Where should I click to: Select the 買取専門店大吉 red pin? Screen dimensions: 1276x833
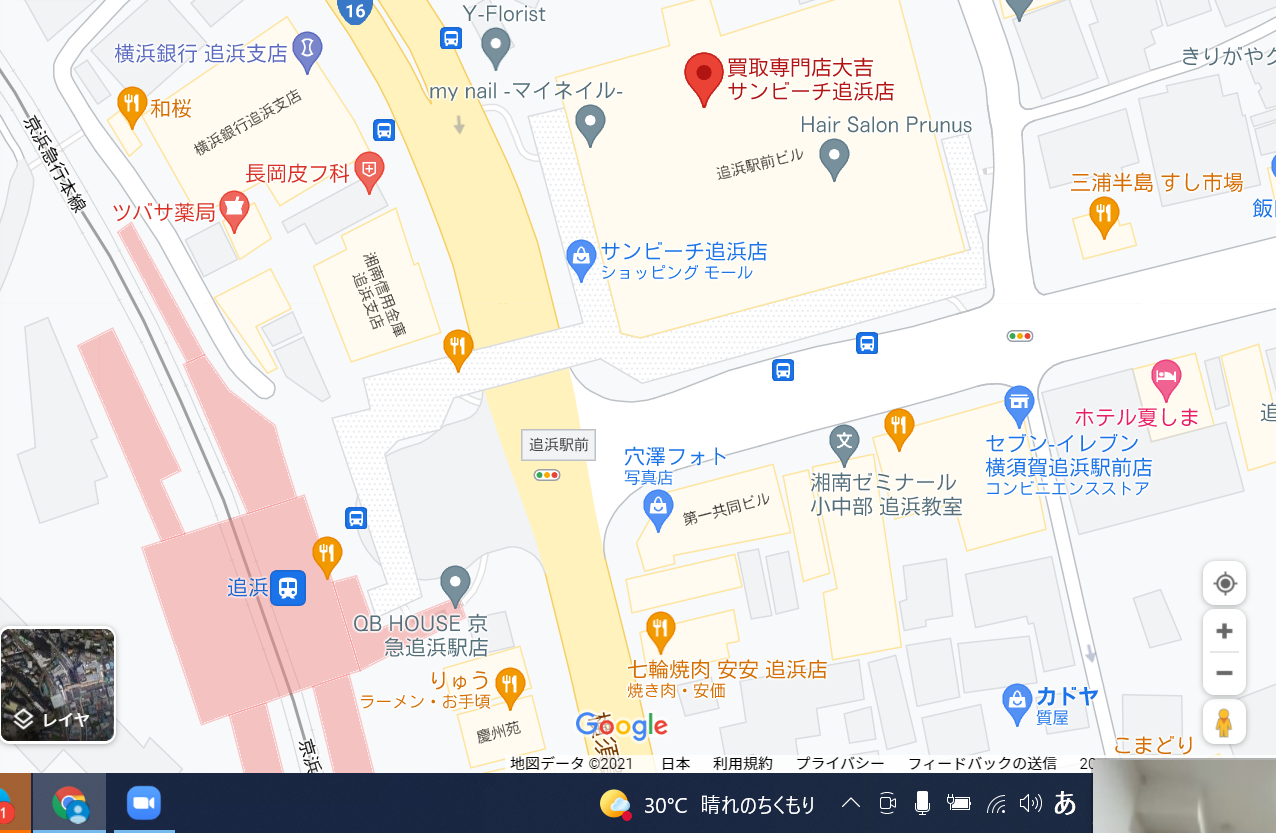tap(704, 77)
